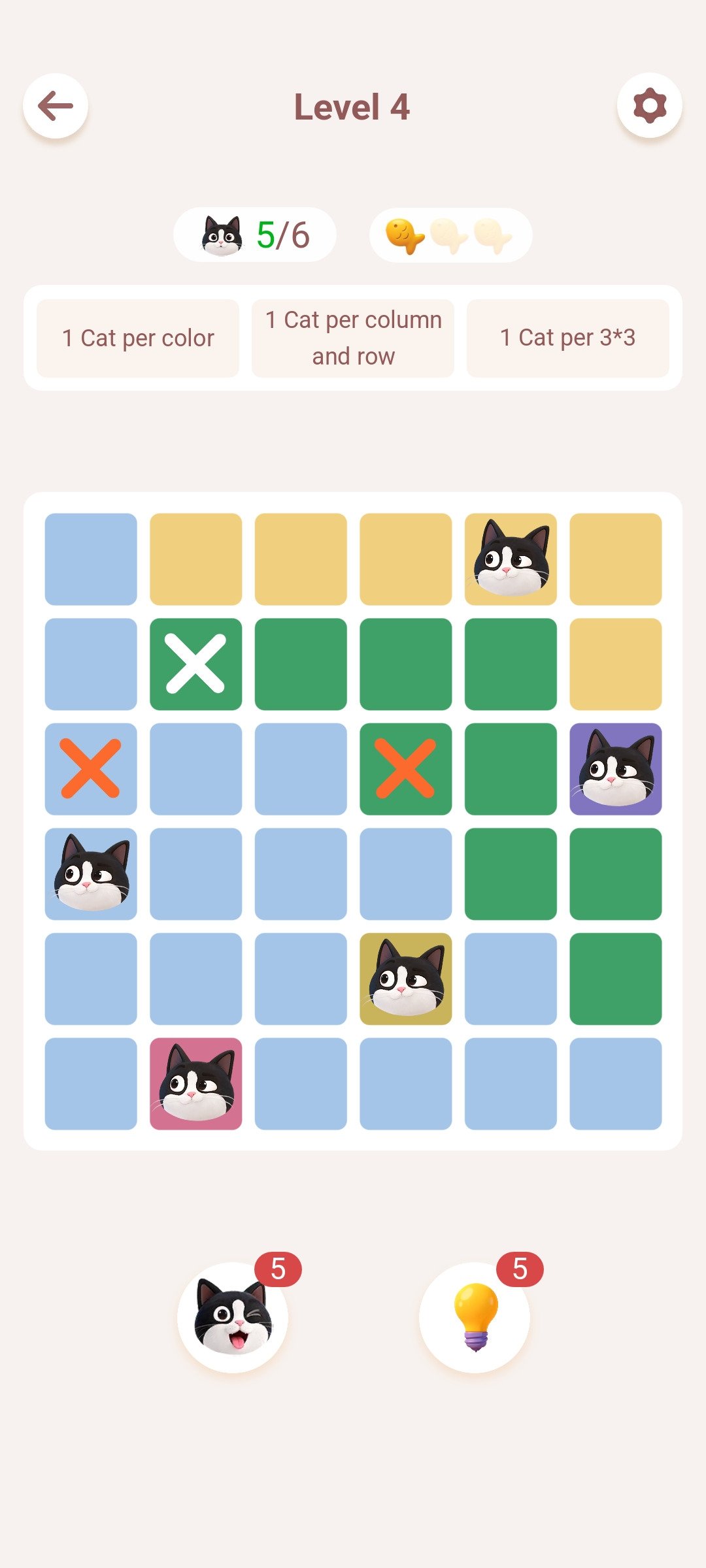The image size is (706, 1568).
Task: Tap the white X on the green cell
Action: pyautogui.click(x=196, y=664)
